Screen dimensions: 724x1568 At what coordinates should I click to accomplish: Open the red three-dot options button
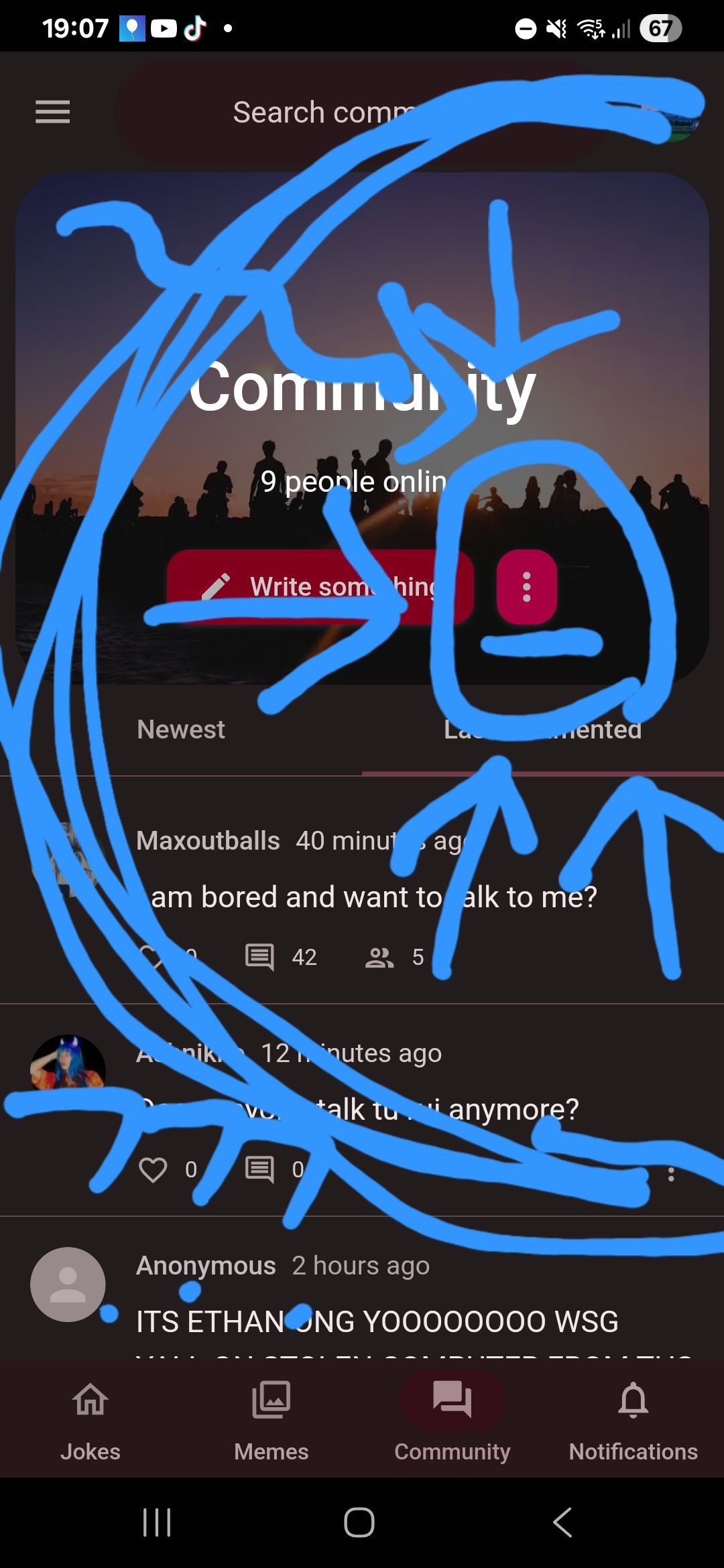(526, 587)
